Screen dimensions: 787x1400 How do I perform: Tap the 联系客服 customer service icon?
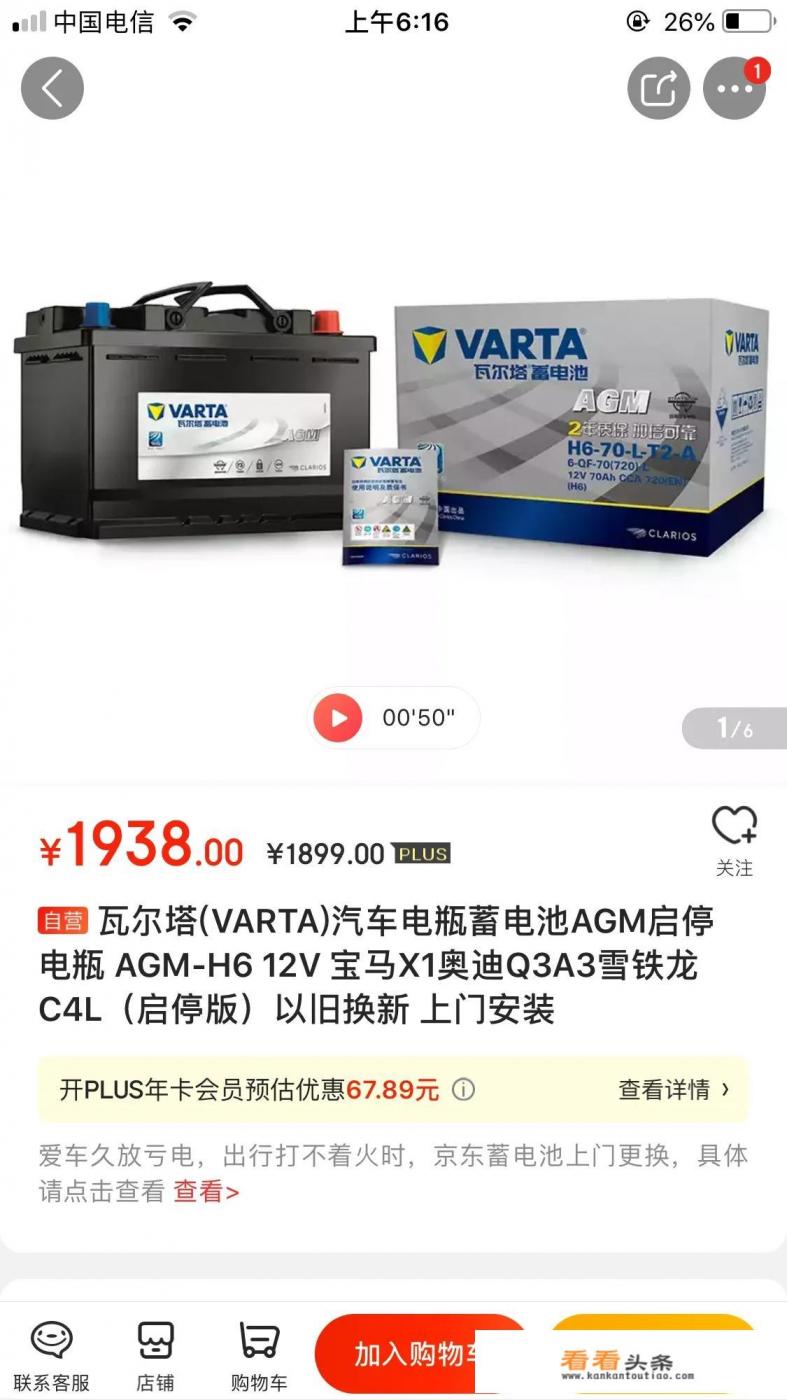click(51, 1352)
